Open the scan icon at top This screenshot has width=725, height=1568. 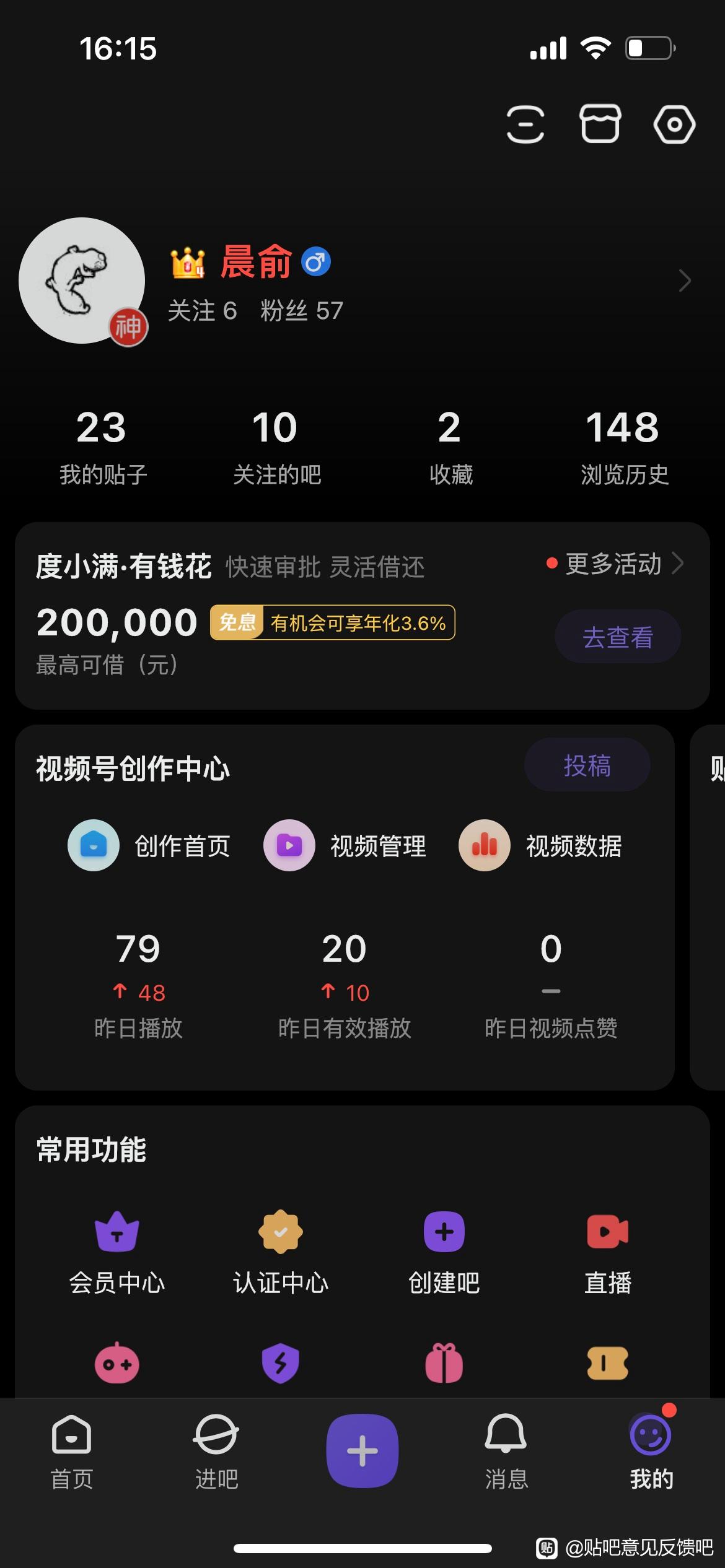coord(525,124)
